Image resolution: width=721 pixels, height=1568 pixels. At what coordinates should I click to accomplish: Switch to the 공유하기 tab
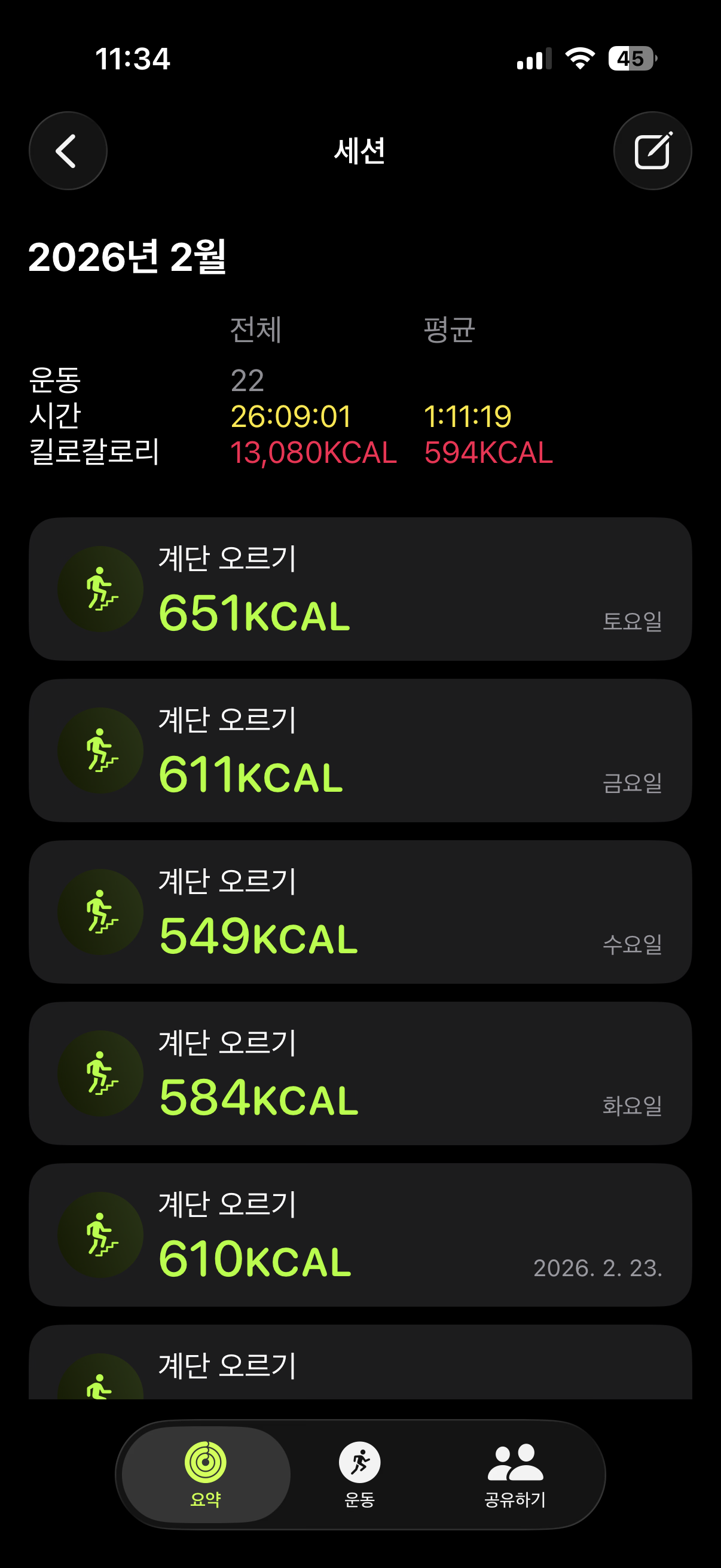tap(515, 1474)
